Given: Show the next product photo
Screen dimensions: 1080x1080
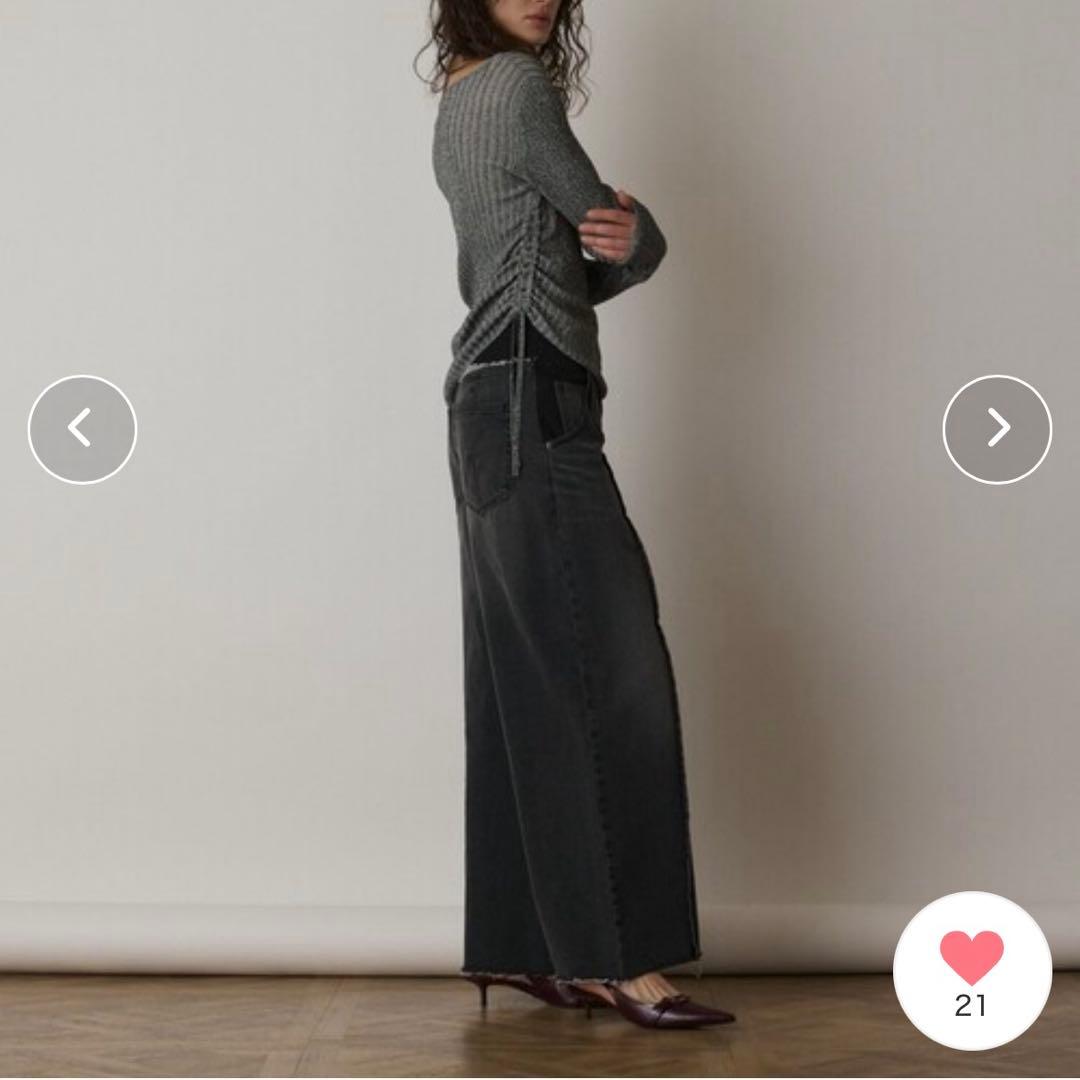Looking at the screenshot, I should click(x=997, y=429).
